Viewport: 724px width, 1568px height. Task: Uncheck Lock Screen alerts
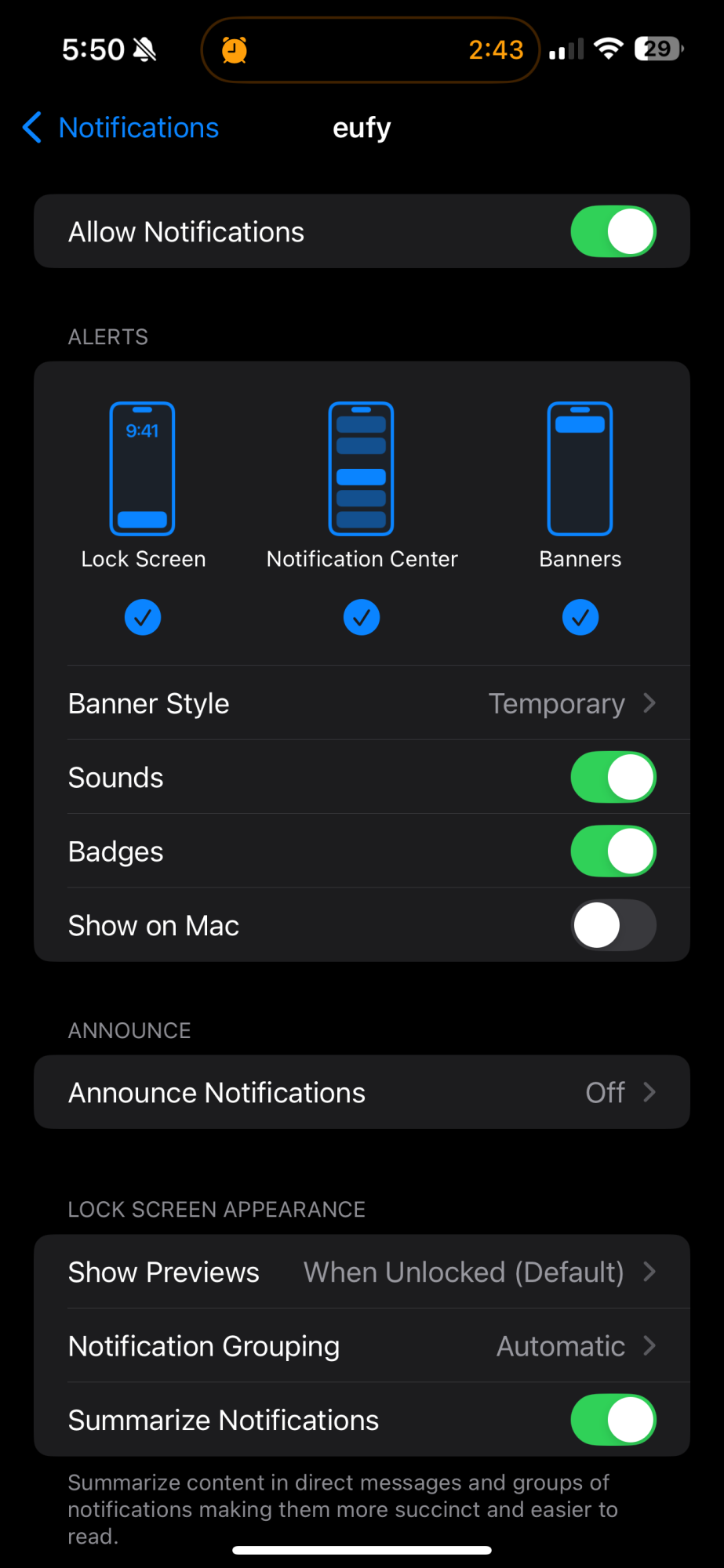[x=143, y=618]
